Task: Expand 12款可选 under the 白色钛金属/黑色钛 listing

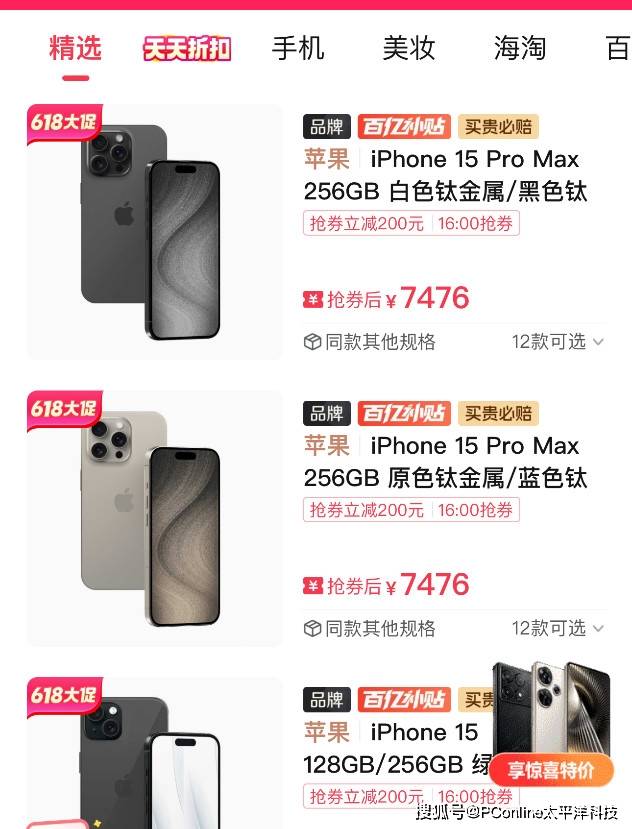Action: click(558, 342)
